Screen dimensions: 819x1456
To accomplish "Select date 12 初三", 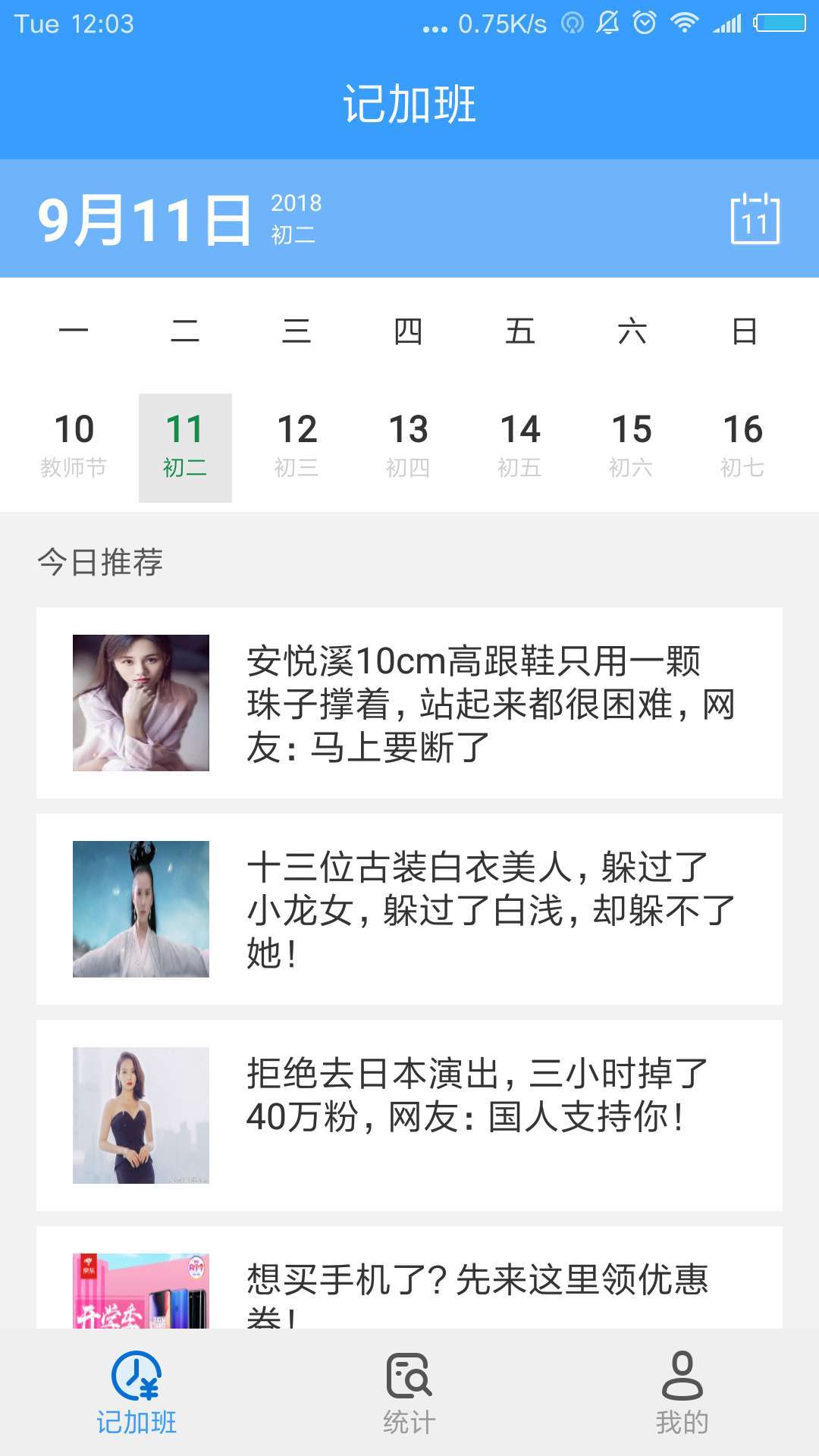I will coord(297,447).
